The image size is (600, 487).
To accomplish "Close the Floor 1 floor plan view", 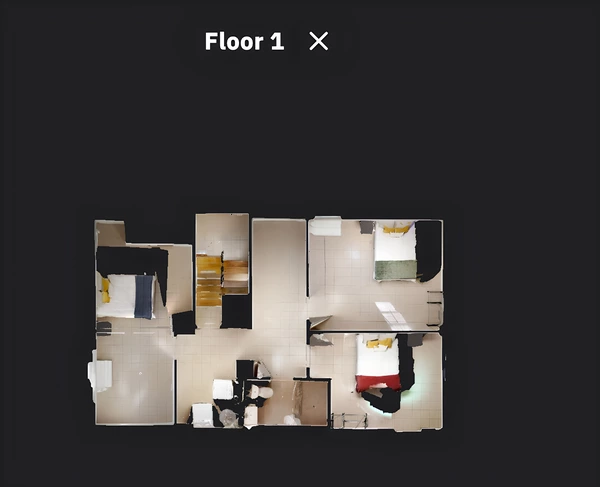I will 318,41.
